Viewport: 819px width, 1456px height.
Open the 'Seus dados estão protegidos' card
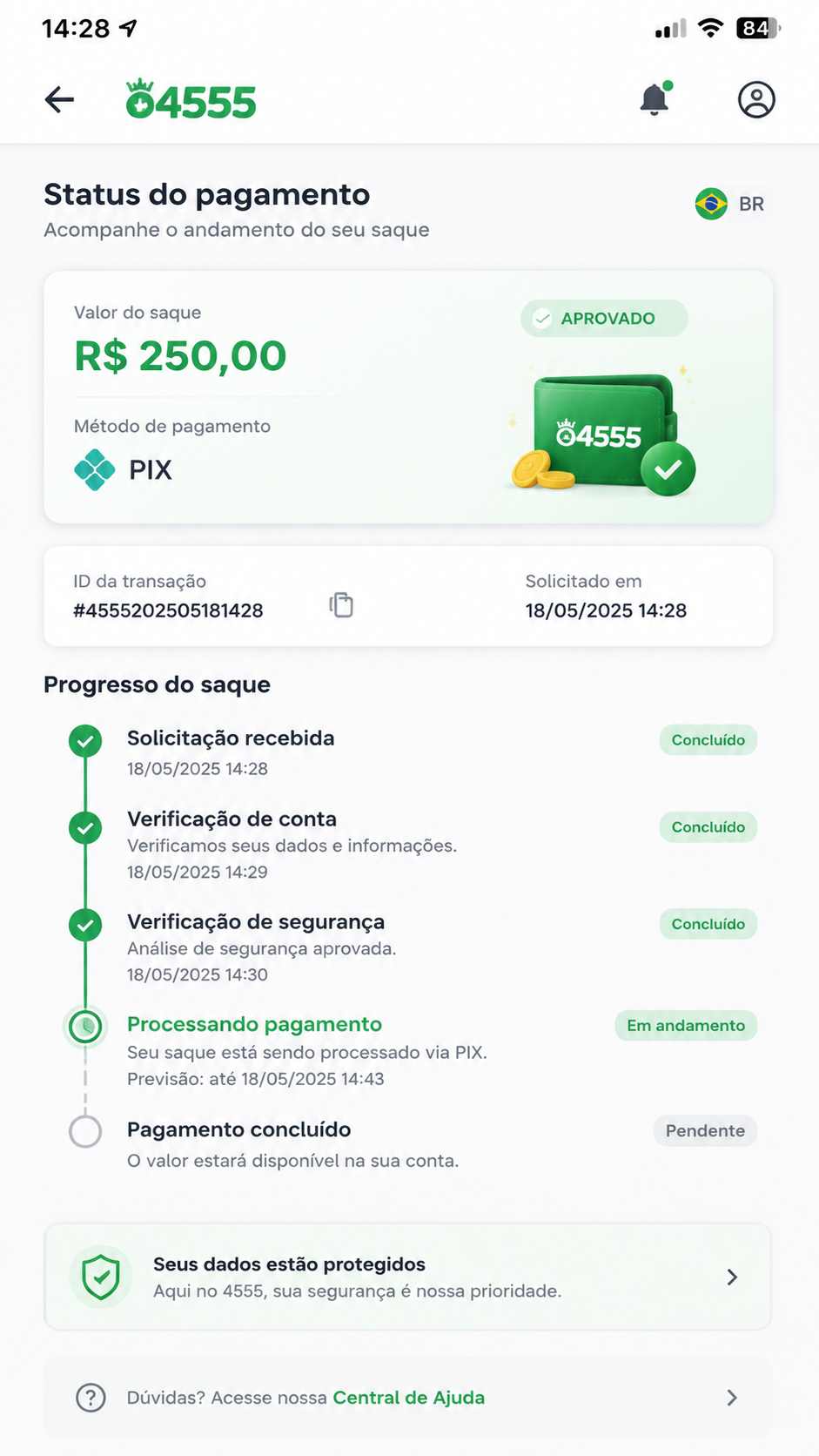pos(408,1277)
